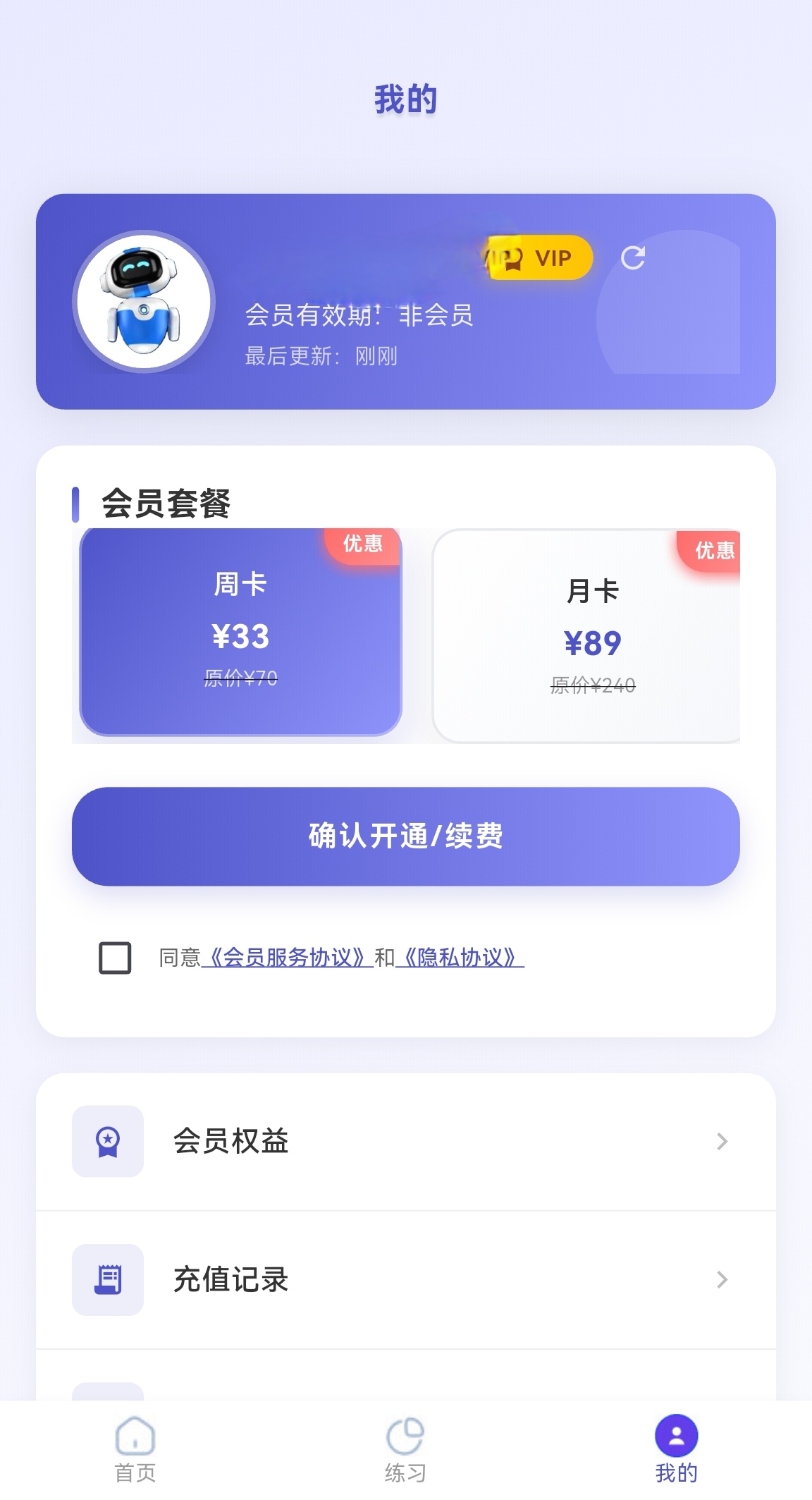Click the 充值记录 receipt icon
This screenshot has width=812, height=1500.
[x=107, y=1279]
